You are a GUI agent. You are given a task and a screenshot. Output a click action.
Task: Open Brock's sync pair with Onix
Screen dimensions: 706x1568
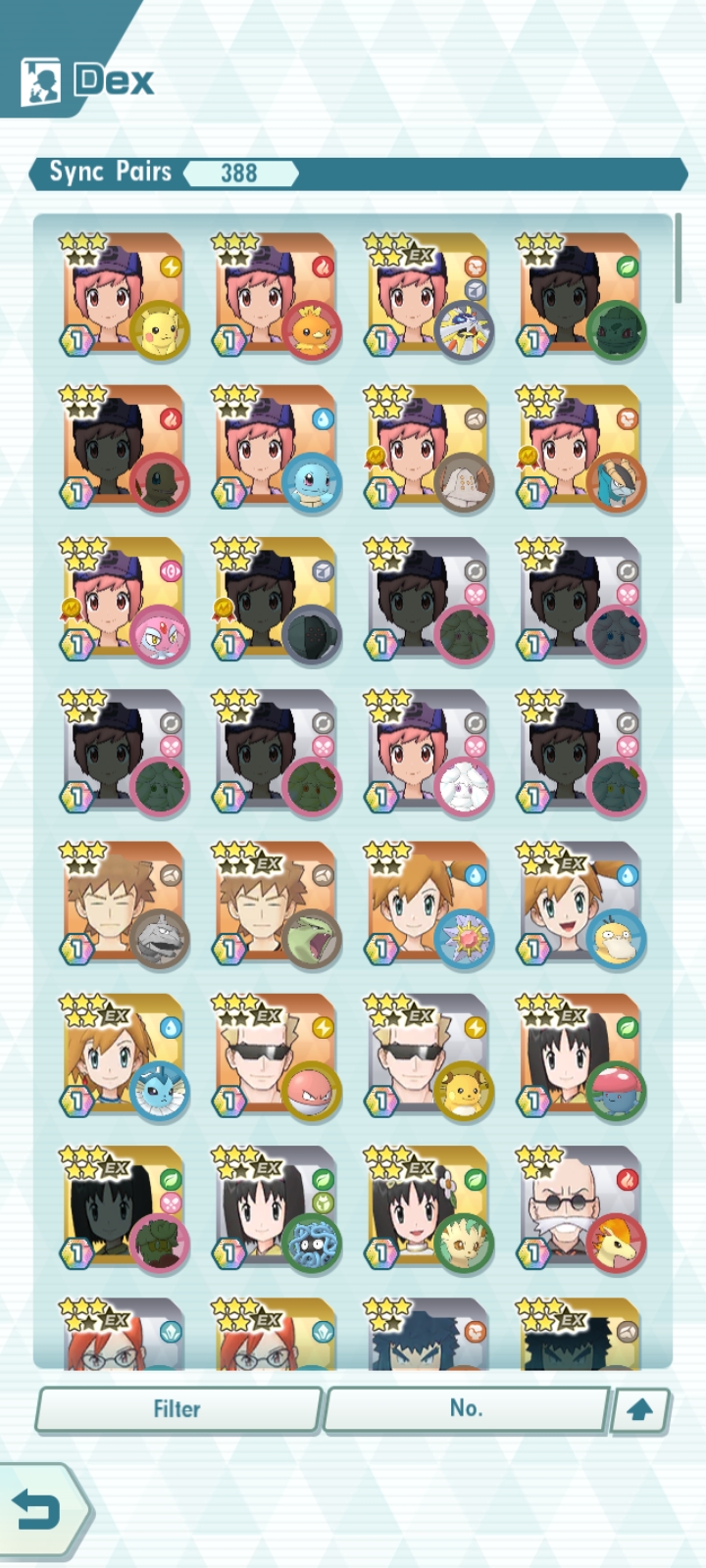(125, 904)
